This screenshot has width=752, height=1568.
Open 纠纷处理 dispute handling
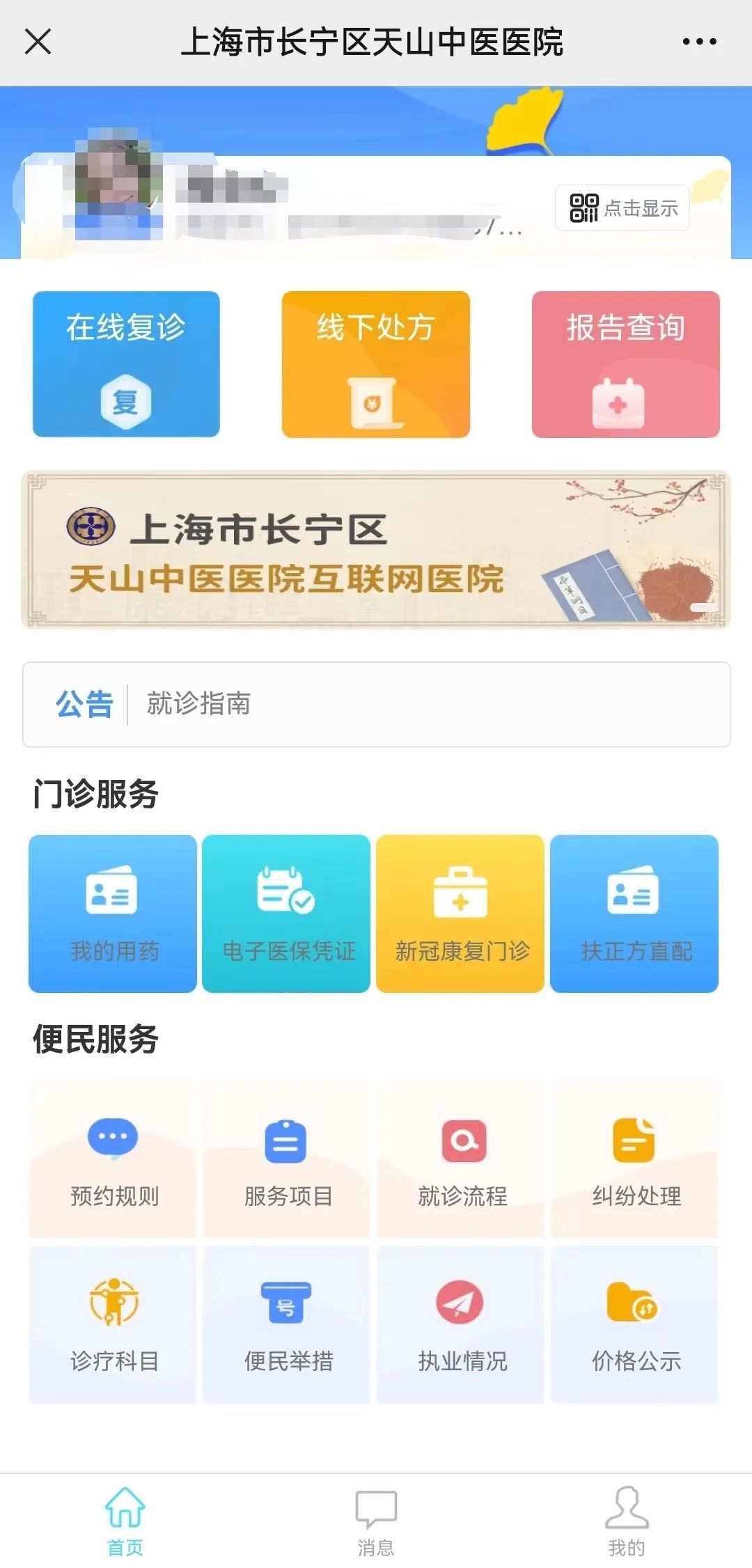(x=634, y=1159)
